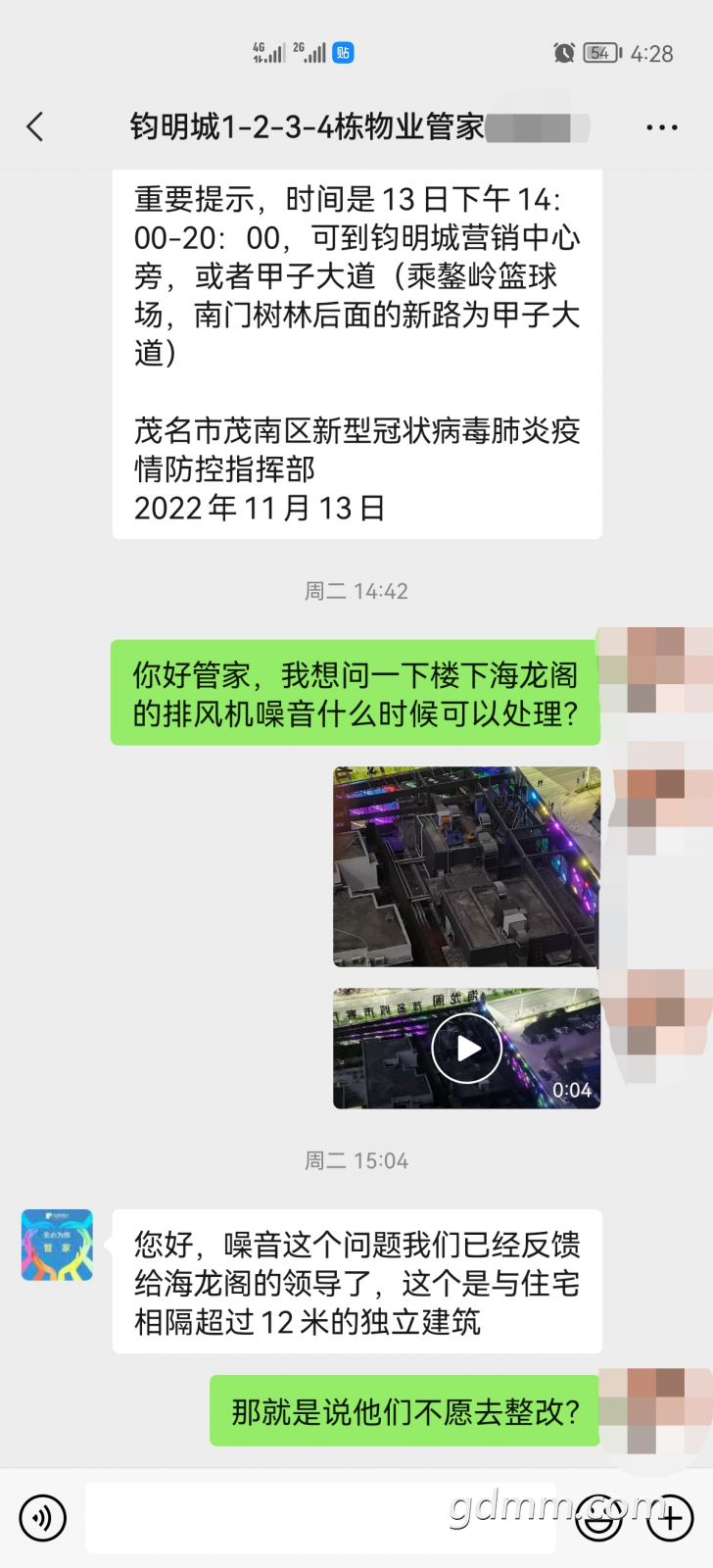Go back from the group chat
Image resolution: width=713 pixels, height=1568 pixels.
tap(35, 126)
